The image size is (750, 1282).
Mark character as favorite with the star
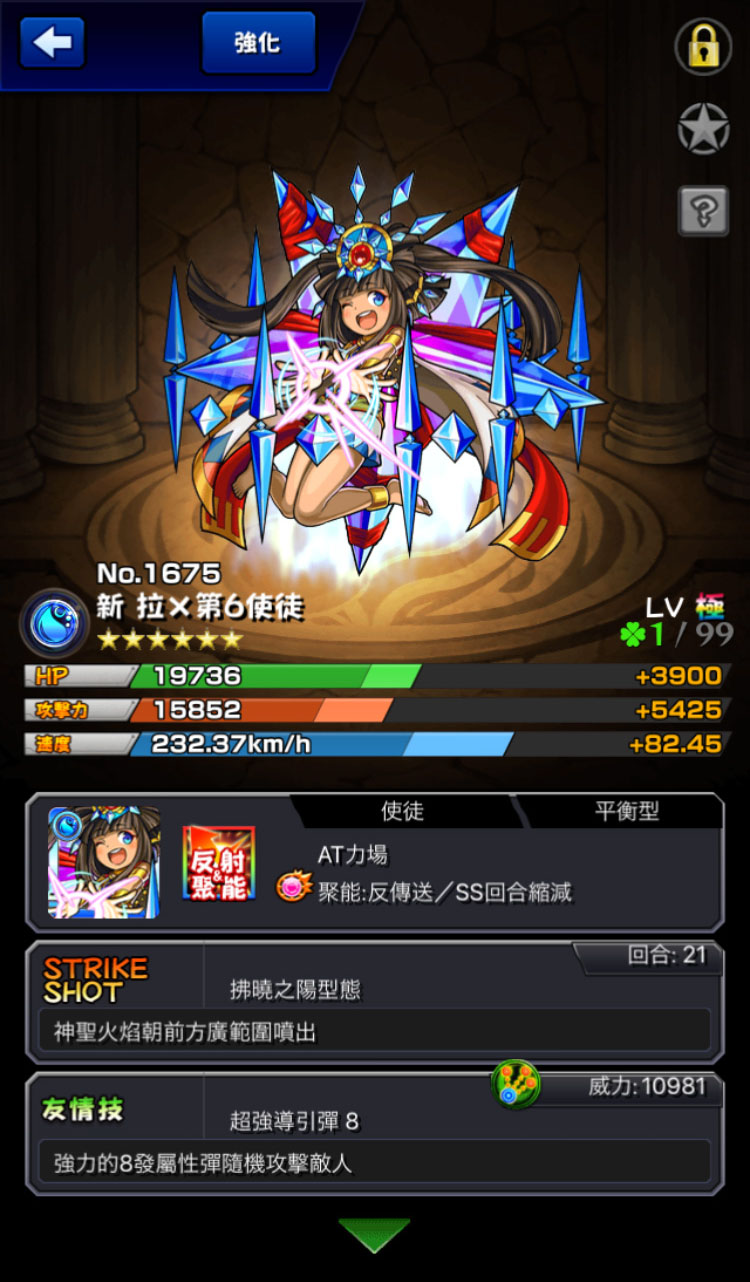pyautogui.click(x=704, y=128)
